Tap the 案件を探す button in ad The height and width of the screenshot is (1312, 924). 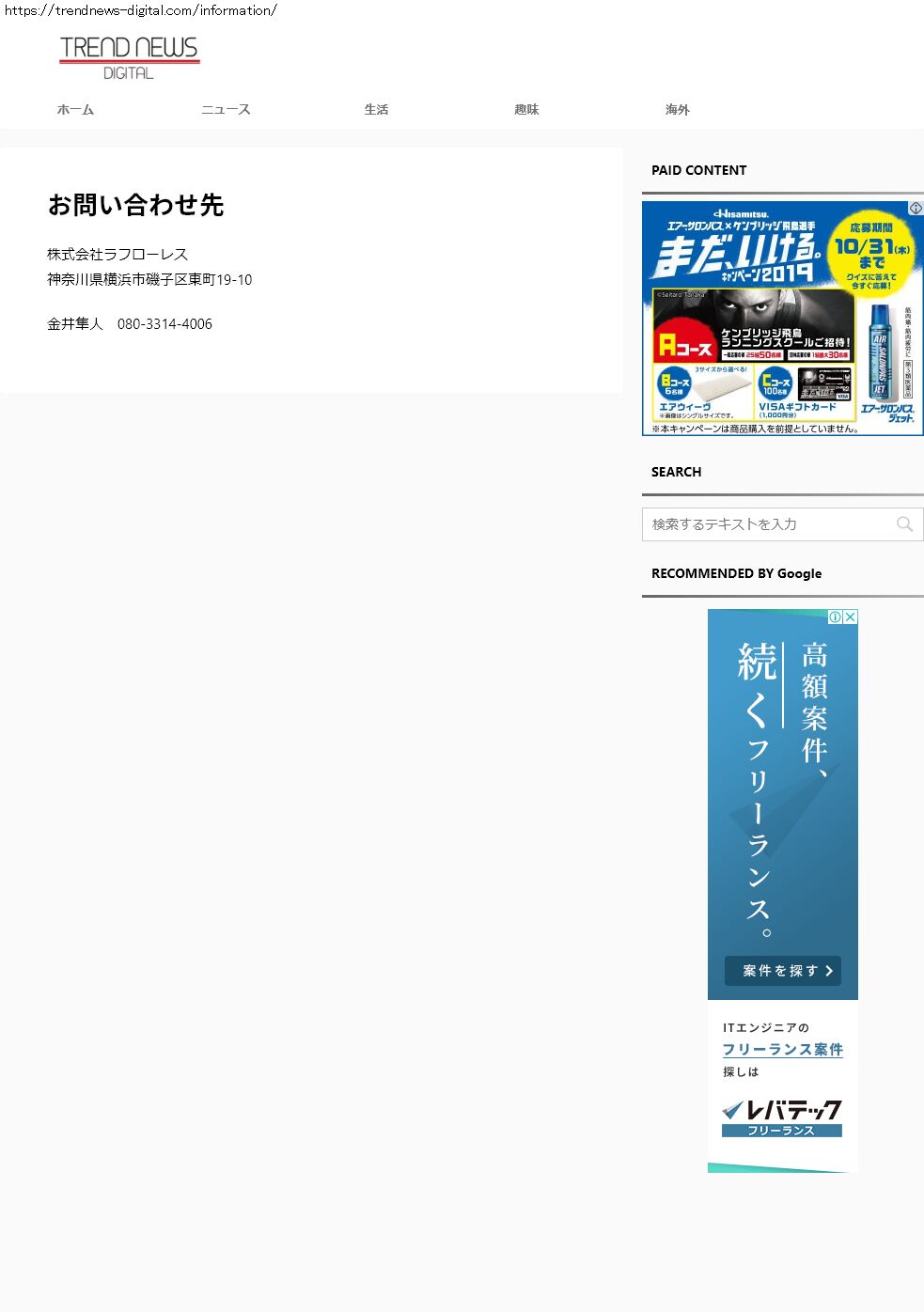pyautogui.click(x=782, y=971)
